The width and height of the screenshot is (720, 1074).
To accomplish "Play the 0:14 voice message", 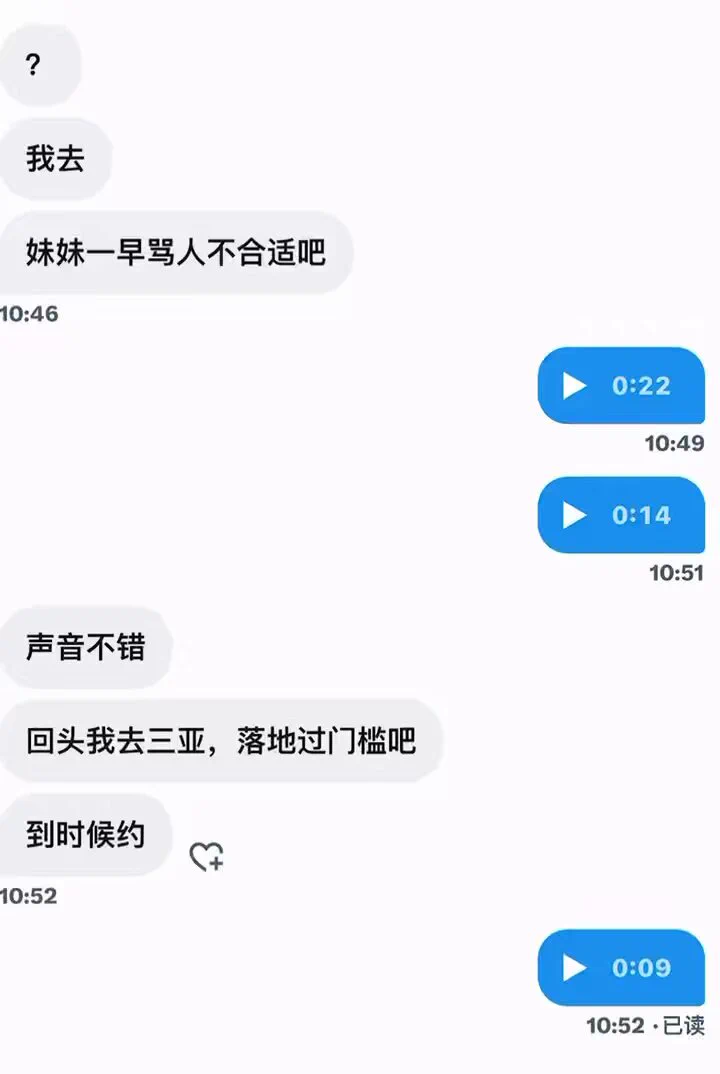I will pyautogui.click(x=575, y=515).
